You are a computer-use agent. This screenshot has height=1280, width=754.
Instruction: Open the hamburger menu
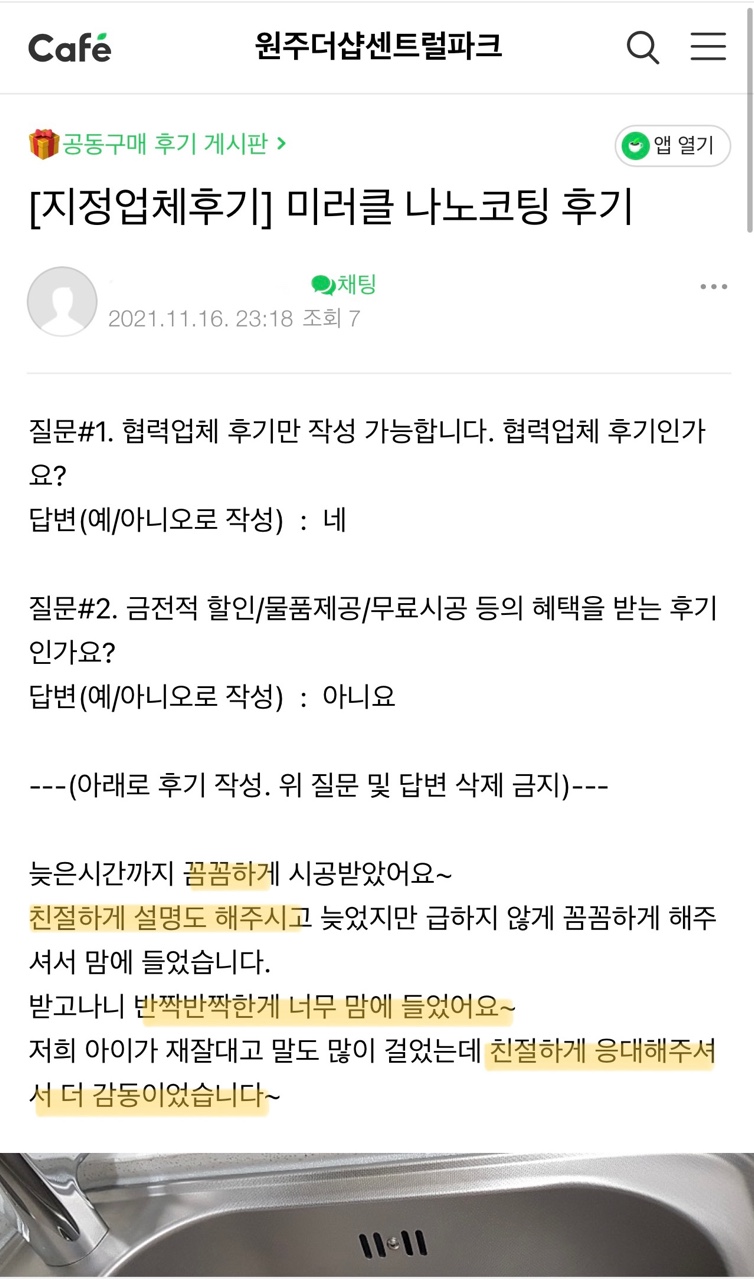[708, 46]
